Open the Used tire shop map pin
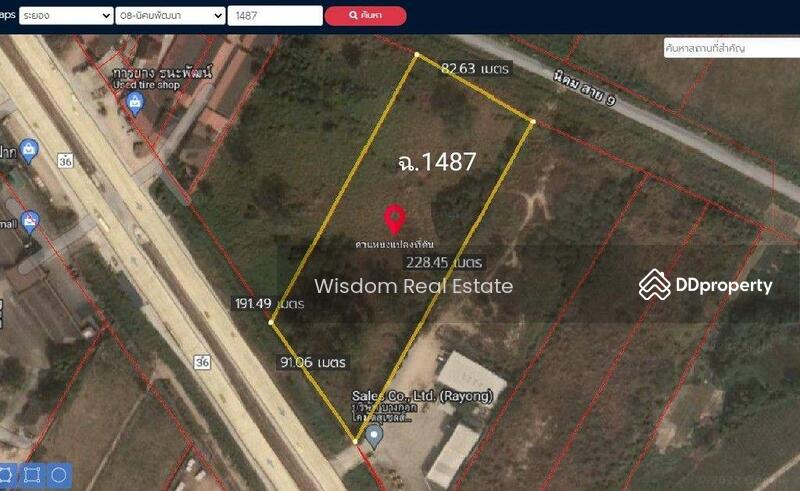The image size is (800, 491). (x=137, y=103)
